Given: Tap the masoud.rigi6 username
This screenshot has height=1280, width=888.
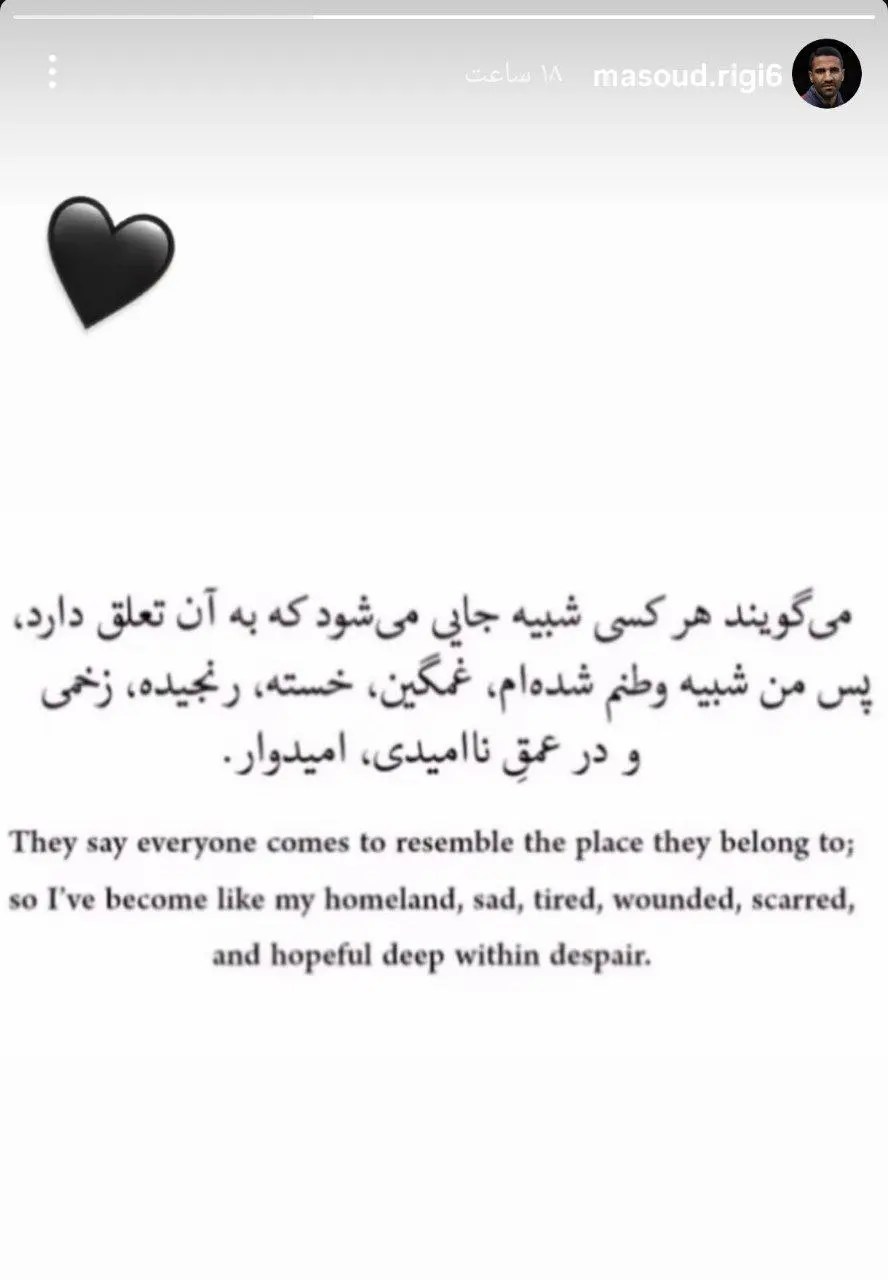Looking at the screenshot, I should point(687,76).
